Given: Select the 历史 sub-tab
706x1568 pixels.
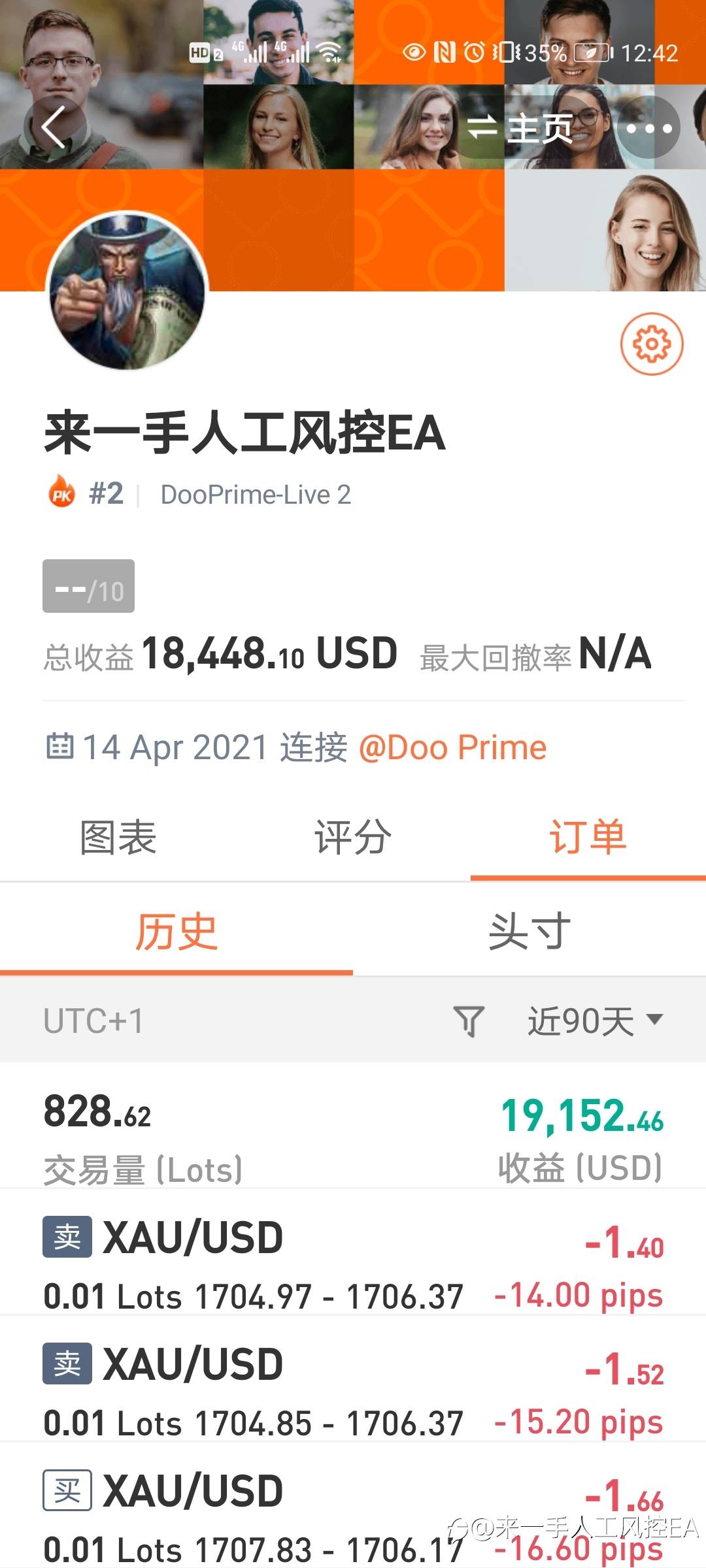Looking at the screenshot, I should 176,931.
